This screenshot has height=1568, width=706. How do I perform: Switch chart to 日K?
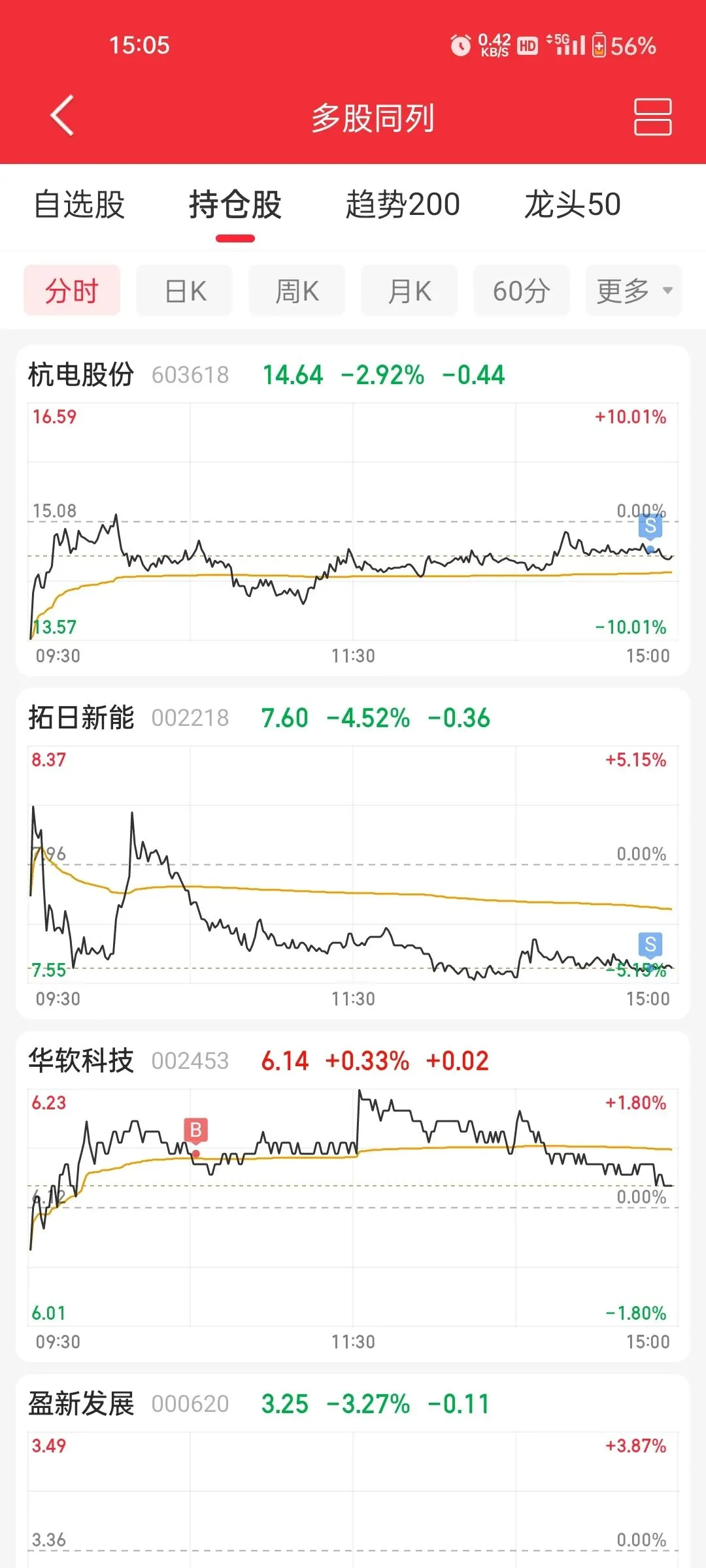[184, 291]
